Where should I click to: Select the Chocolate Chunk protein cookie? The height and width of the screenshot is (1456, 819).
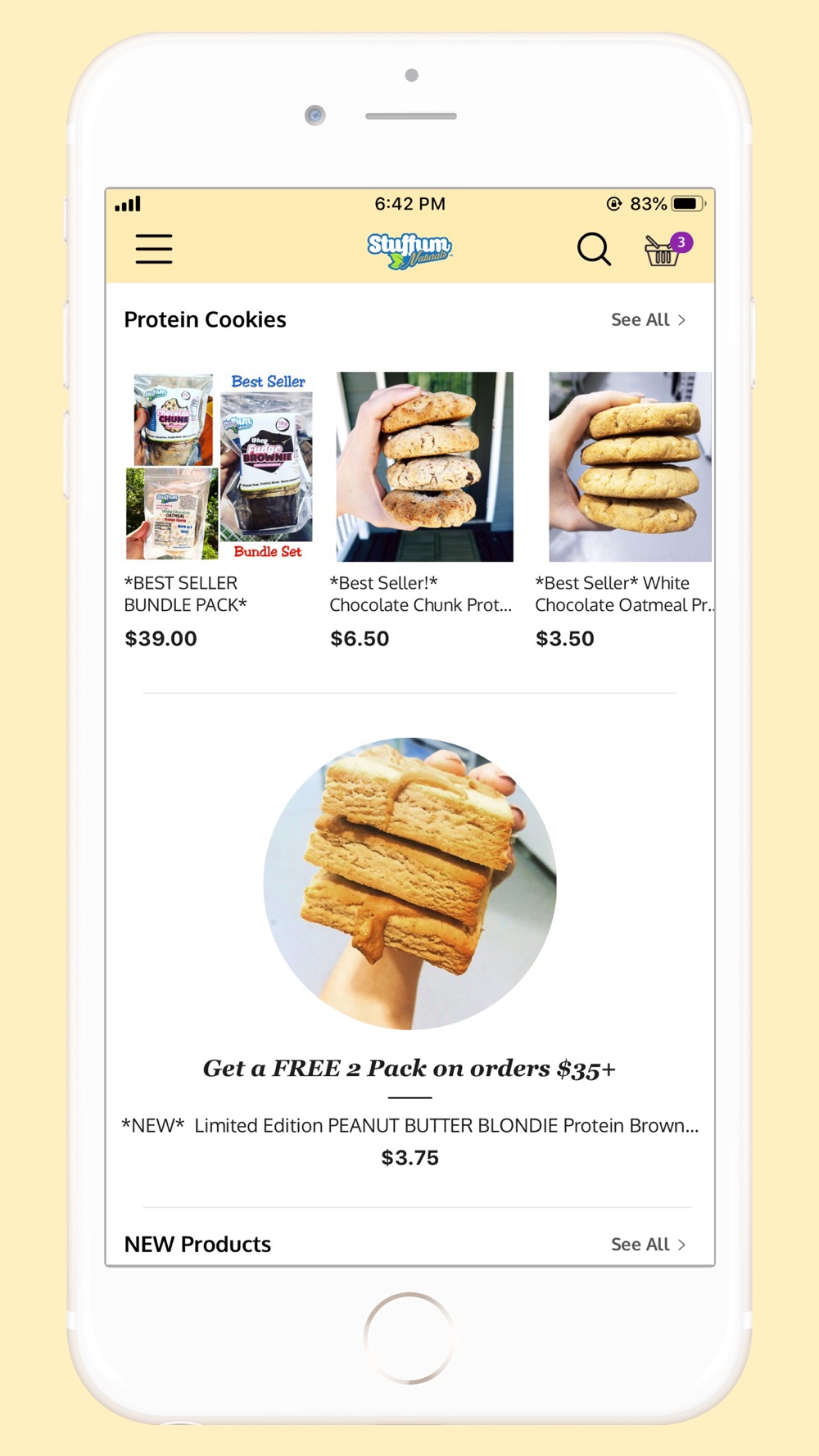424,467
